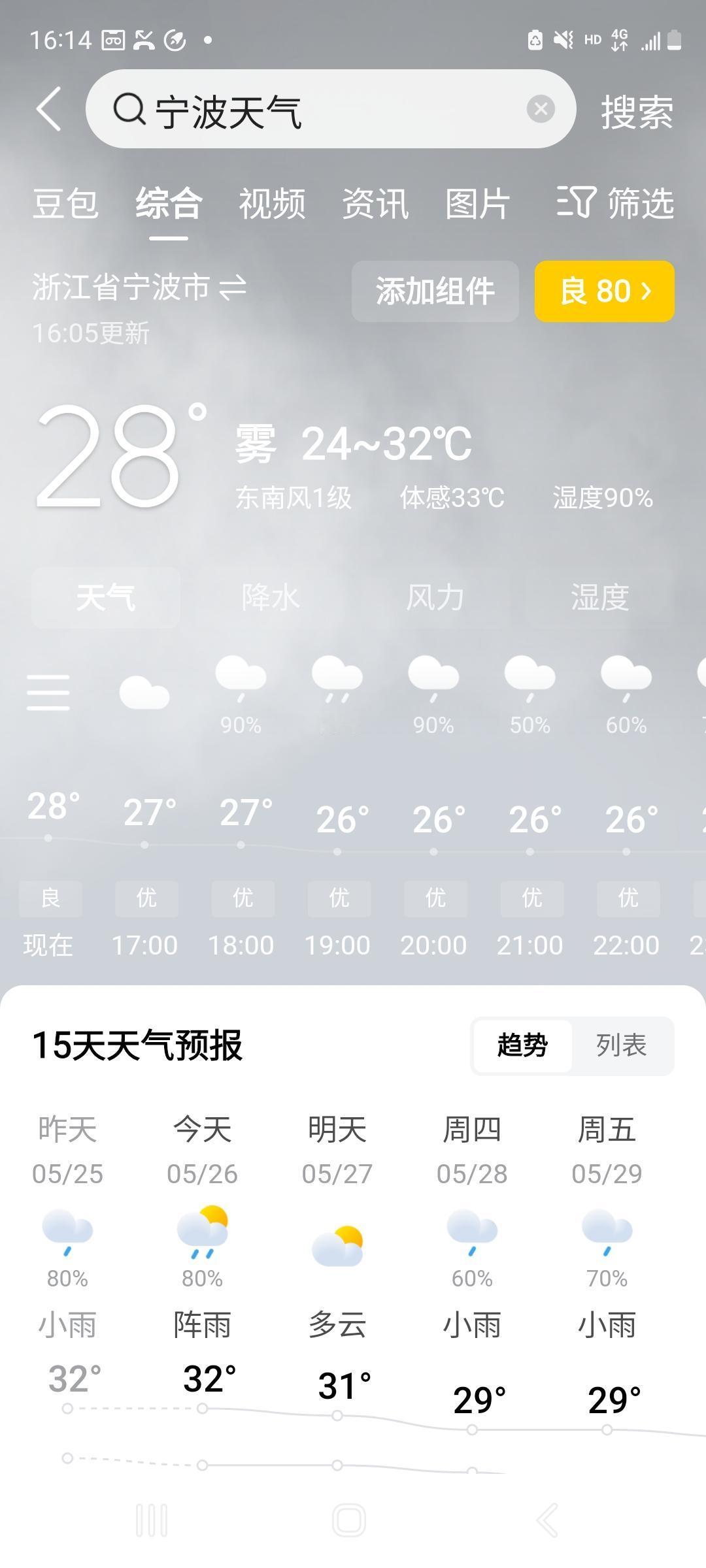Clear the search query text
Screen dimensions: 706x1568
(x=541, y=109)
